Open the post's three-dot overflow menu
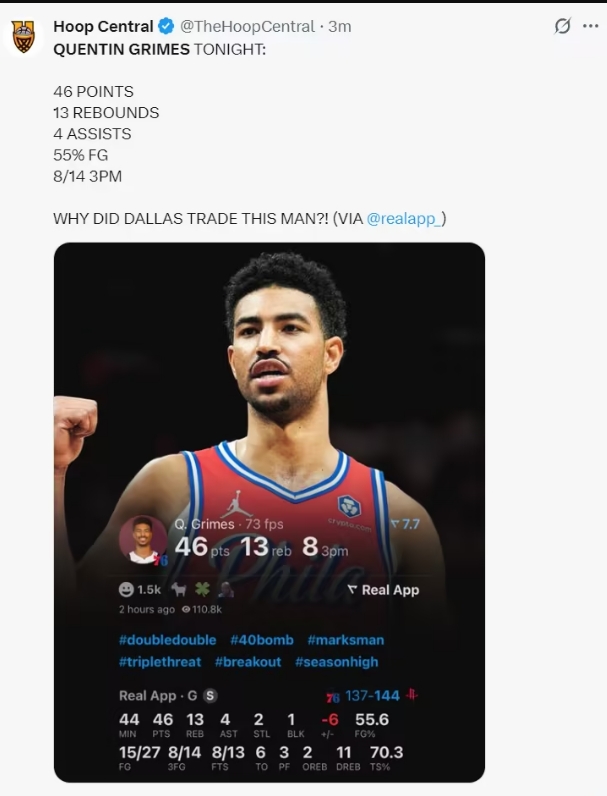 click(591, 26)
